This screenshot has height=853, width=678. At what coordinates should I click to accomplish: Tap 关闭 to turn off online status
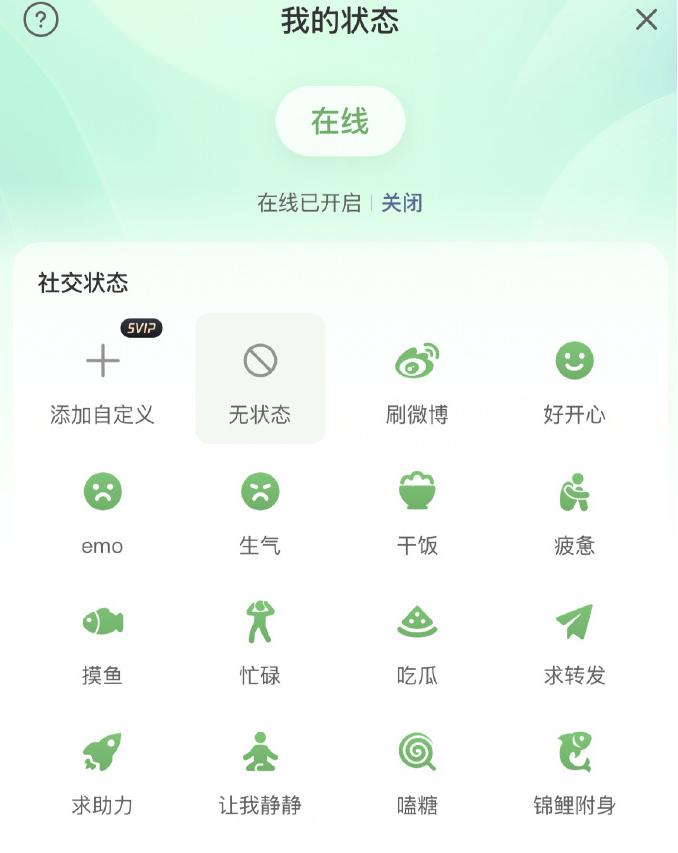(402, 203)
